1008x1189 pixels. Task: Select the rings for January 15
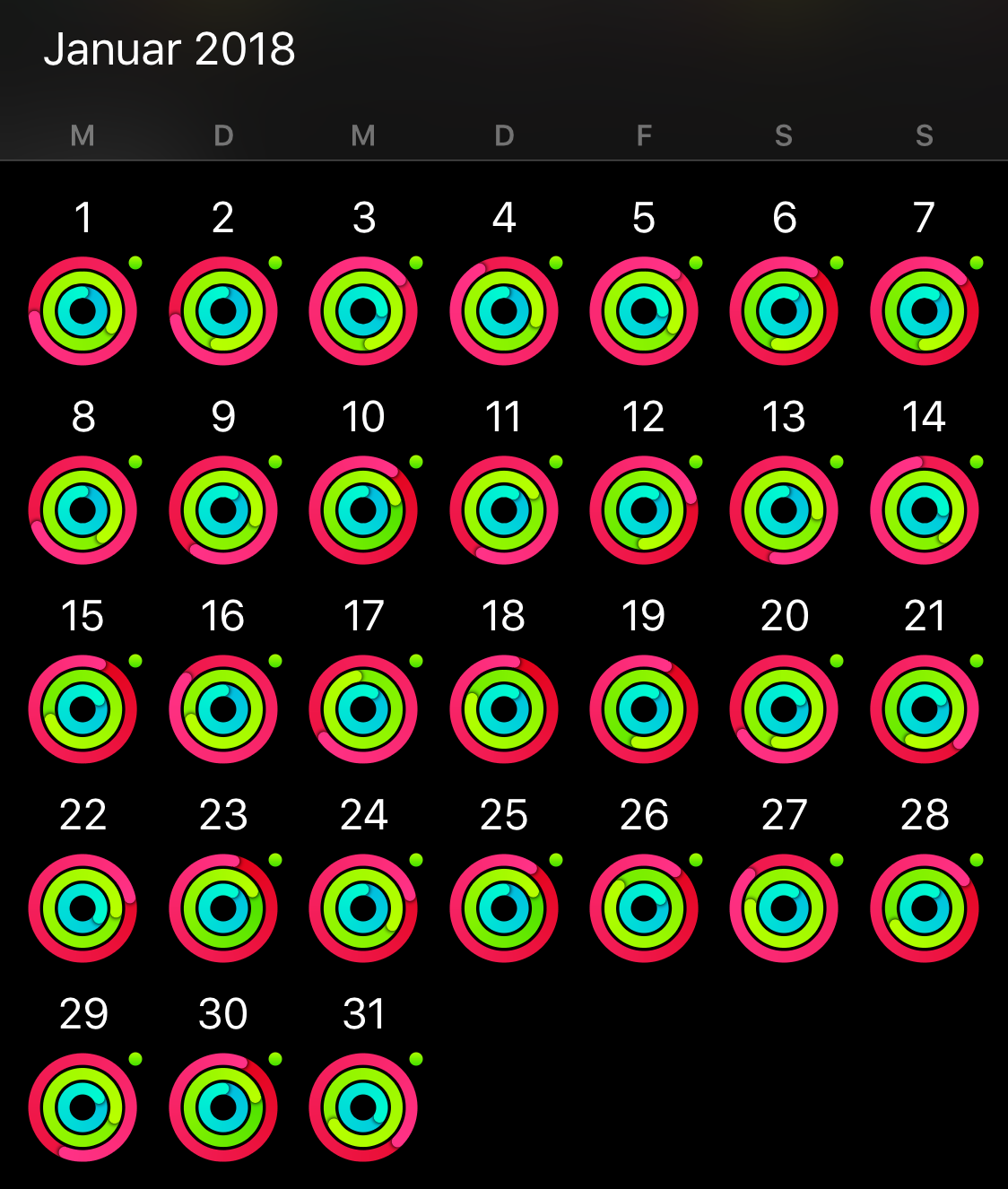coord(83,709)
